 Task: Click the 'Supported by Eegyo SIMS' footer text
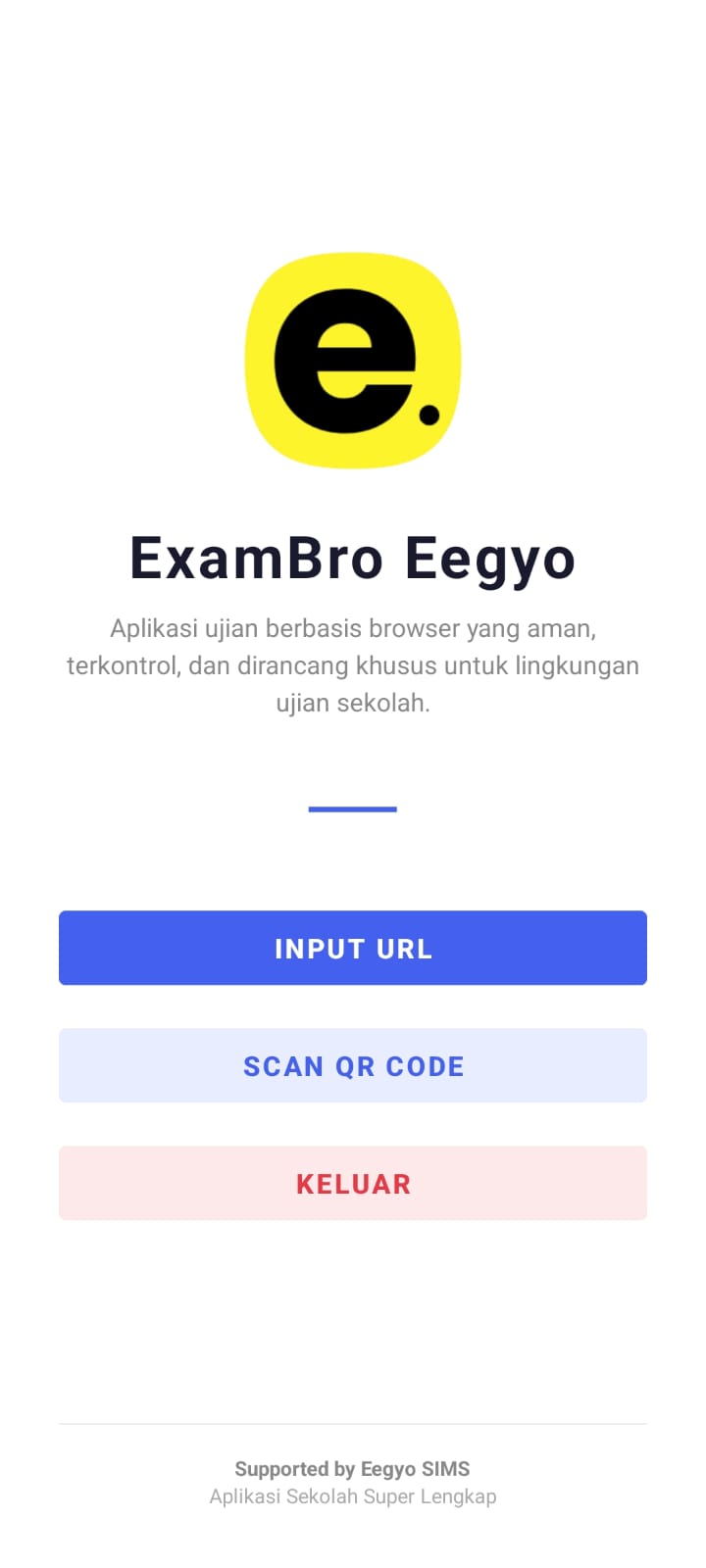pyautogui.click(x=352, y=1468)
